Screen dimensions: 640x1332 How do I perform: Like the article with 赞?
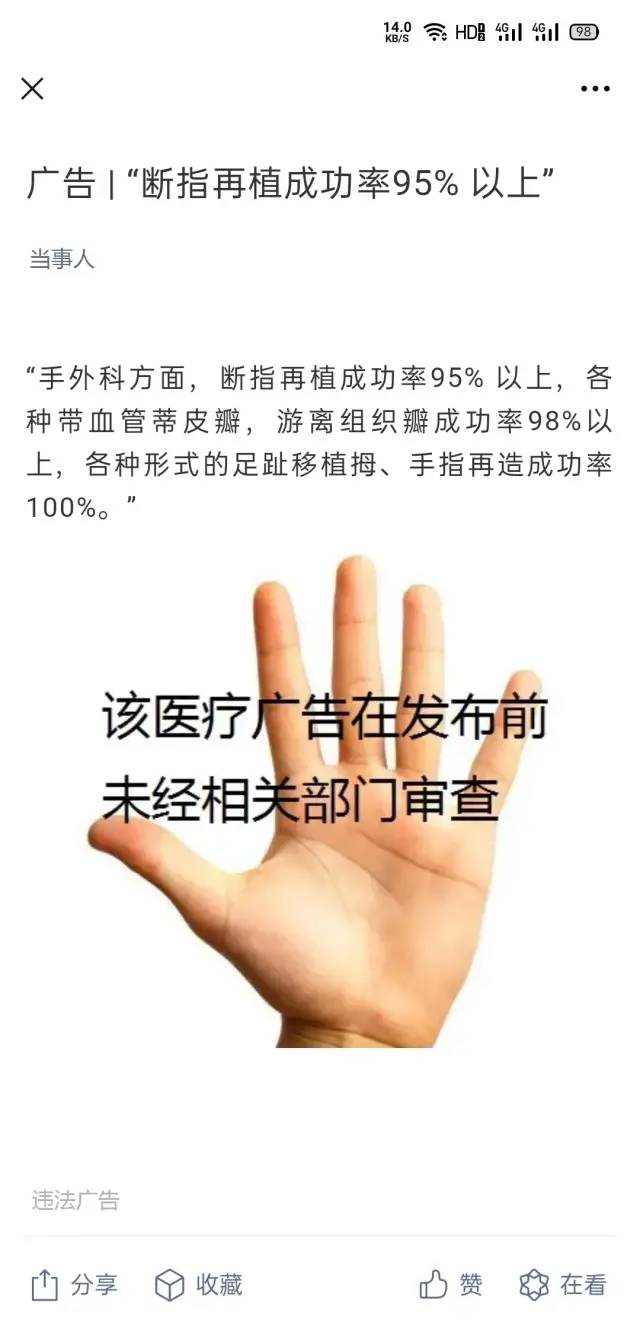(451, 1285)
